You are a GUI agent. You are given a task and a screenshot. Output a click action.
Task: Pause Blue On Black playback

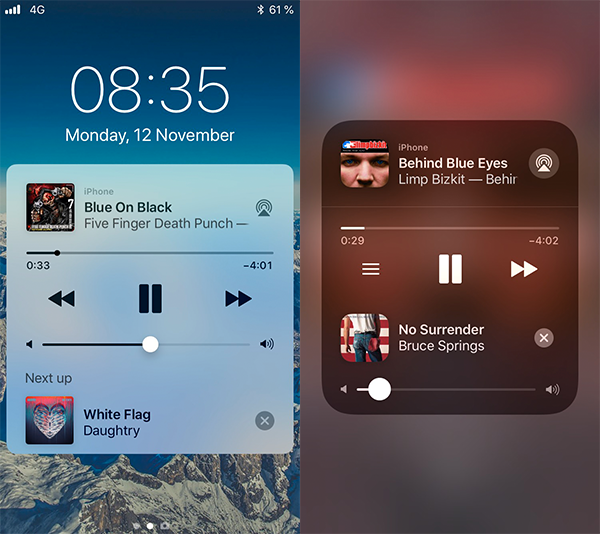coord(150,298)
